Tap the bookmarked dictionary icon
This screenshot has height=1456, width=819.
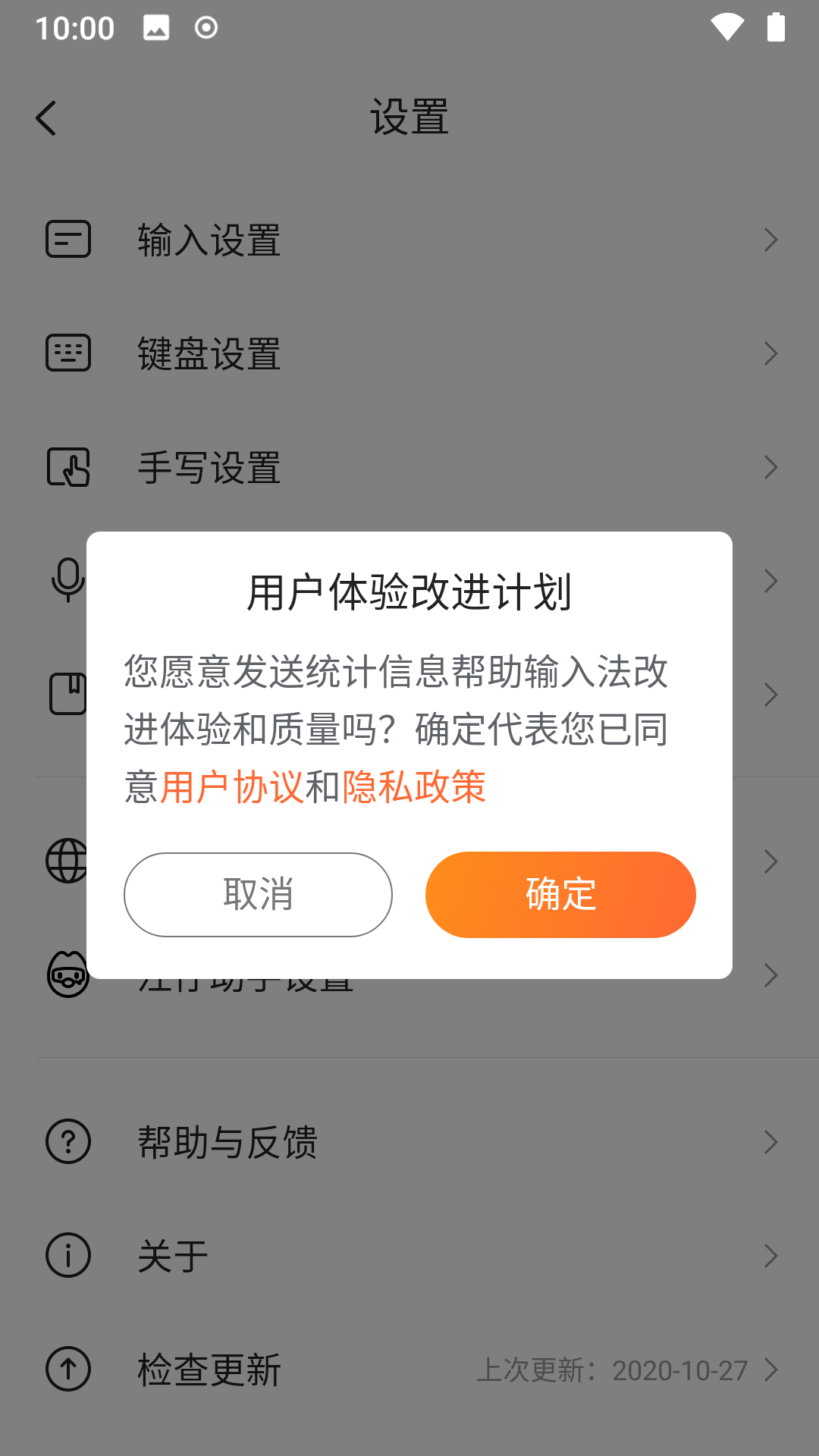click(67, 694)
